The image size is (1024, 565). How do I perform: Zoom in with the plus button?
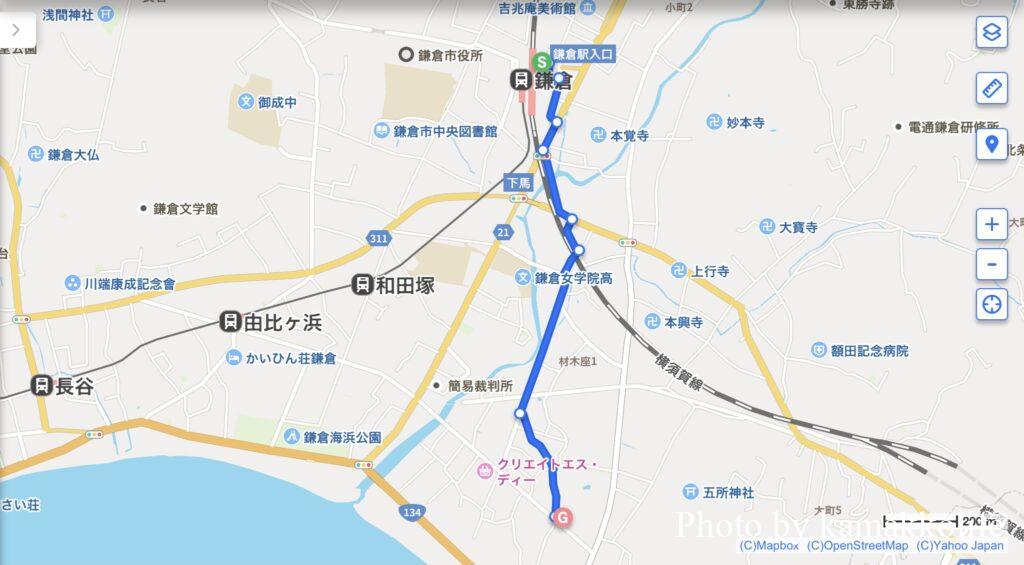click(x=991, y=224)
